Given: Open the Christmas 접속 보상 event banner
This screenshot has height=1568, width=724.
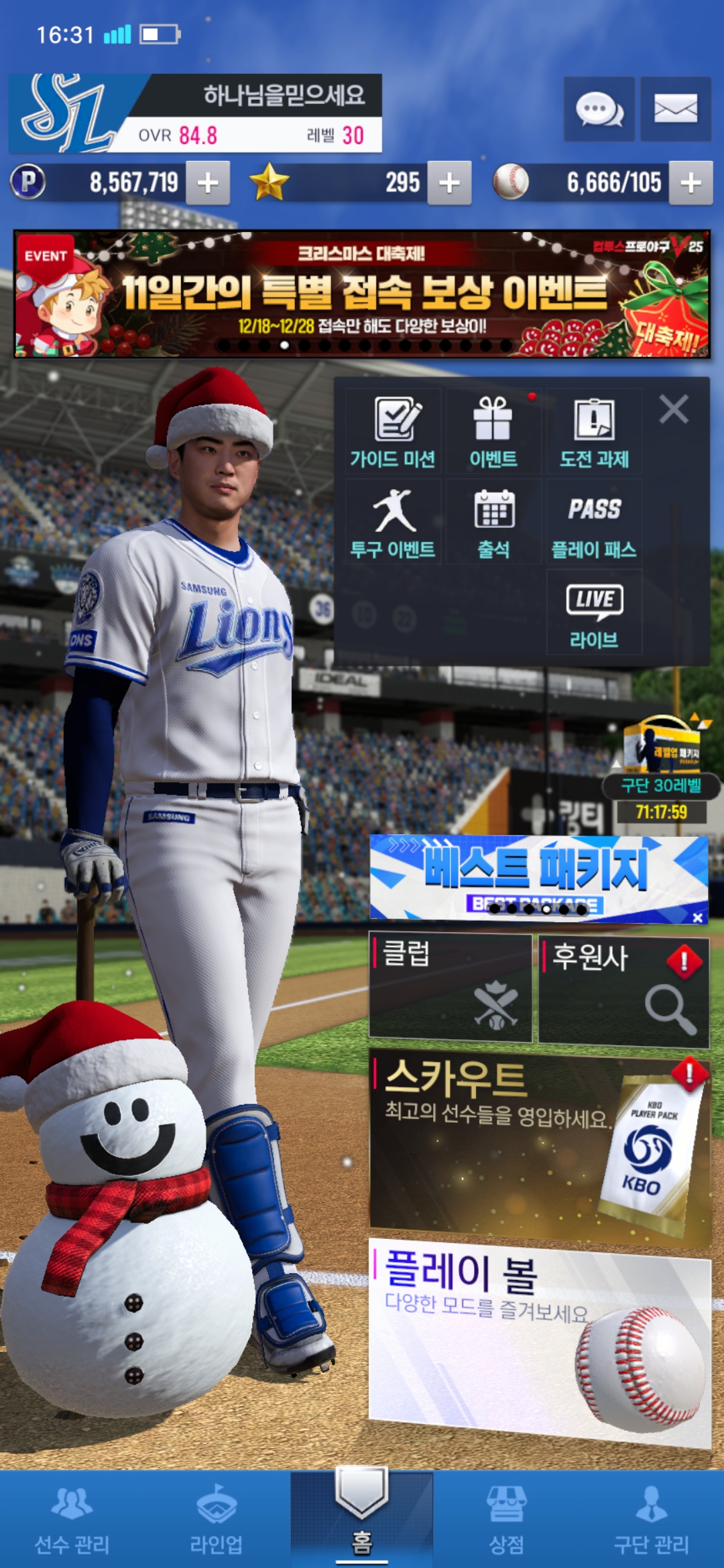Looking at the screenshot, I should point(362,293).
